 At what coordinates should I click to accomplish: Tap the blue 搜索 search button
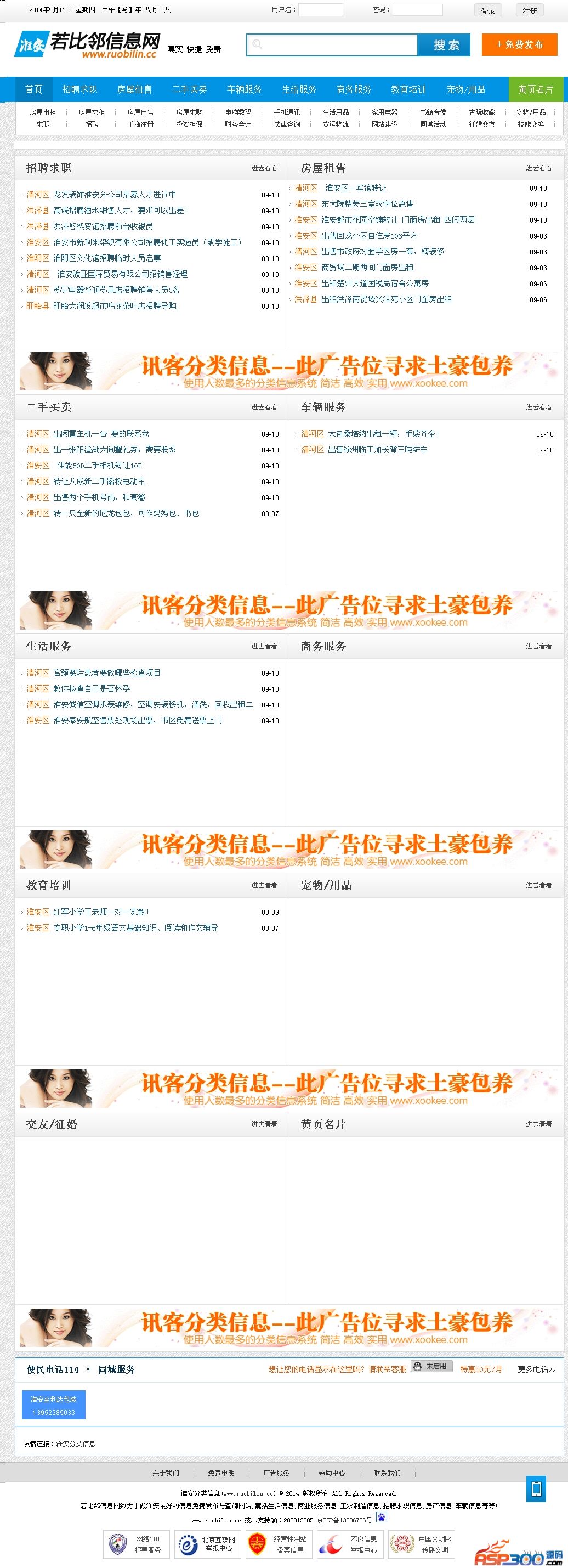[445, 45]
